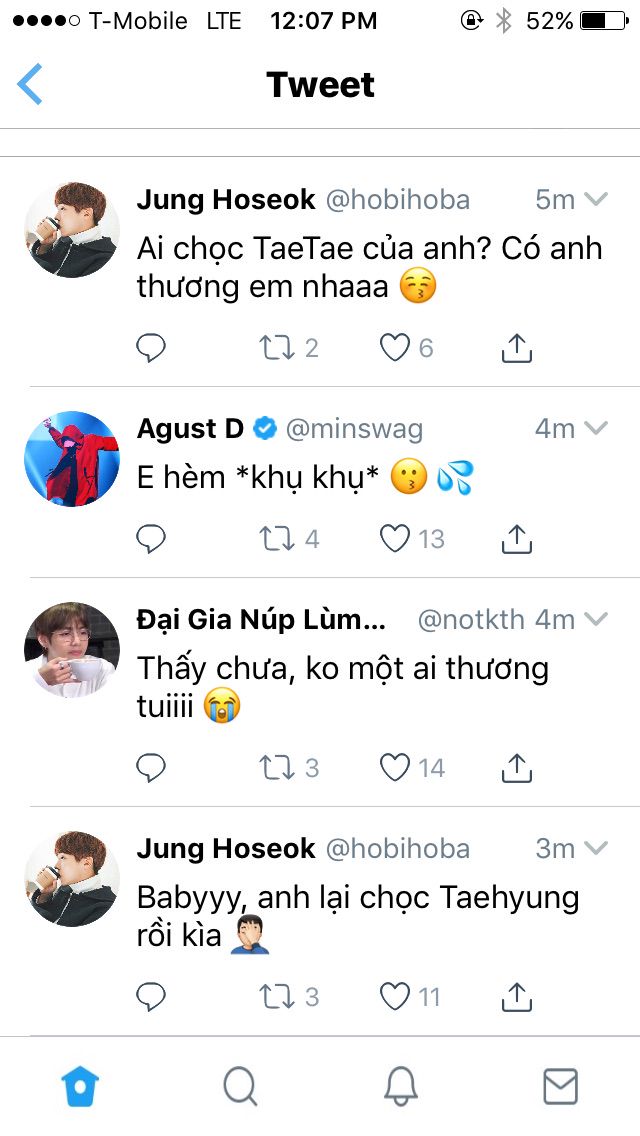Open the Search tab
This screenshot has height=1136, width=640.
point(240,1086)
